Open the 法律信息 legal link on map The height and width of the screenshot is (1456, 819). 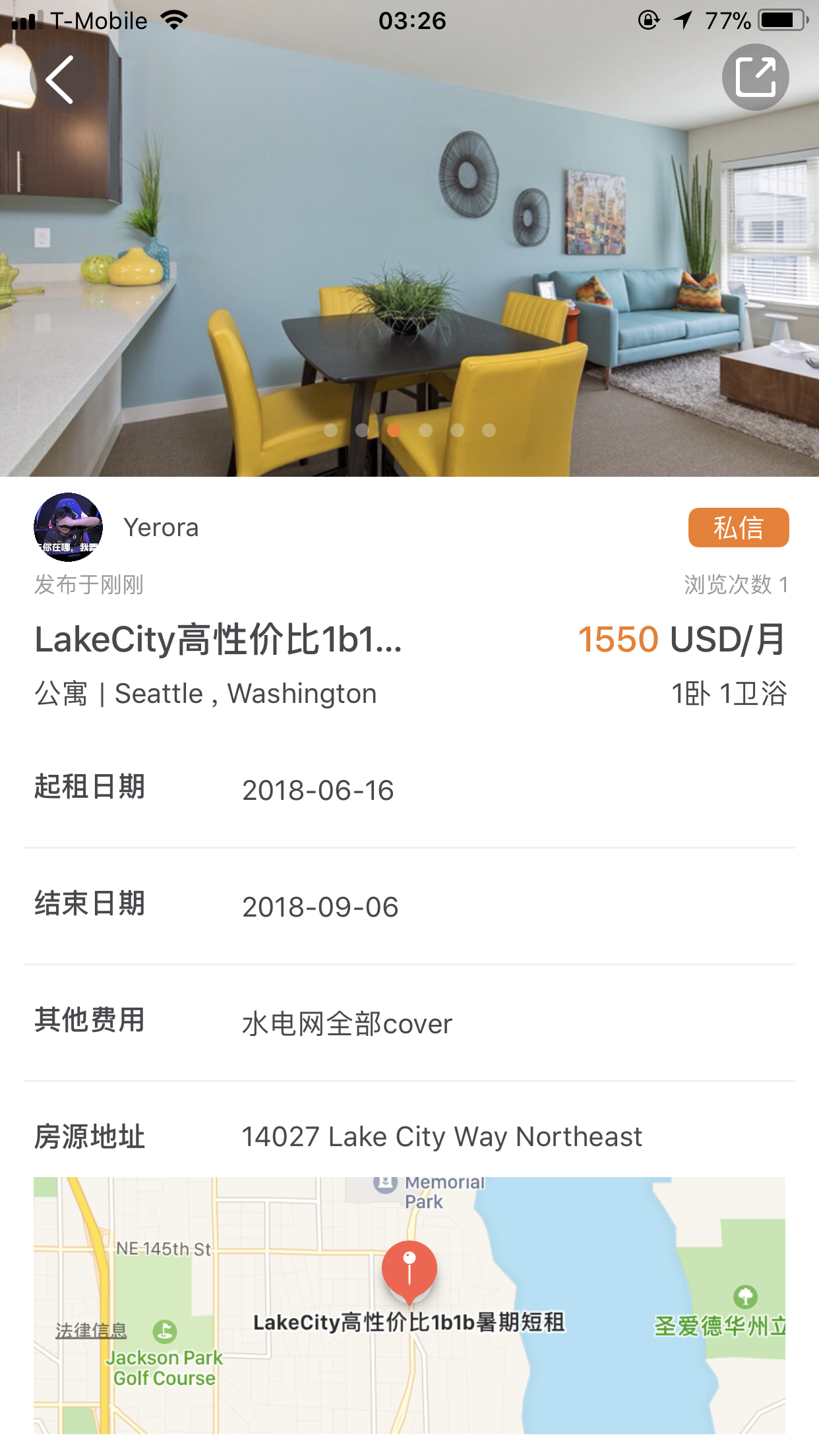click(x=91, y=1331)
